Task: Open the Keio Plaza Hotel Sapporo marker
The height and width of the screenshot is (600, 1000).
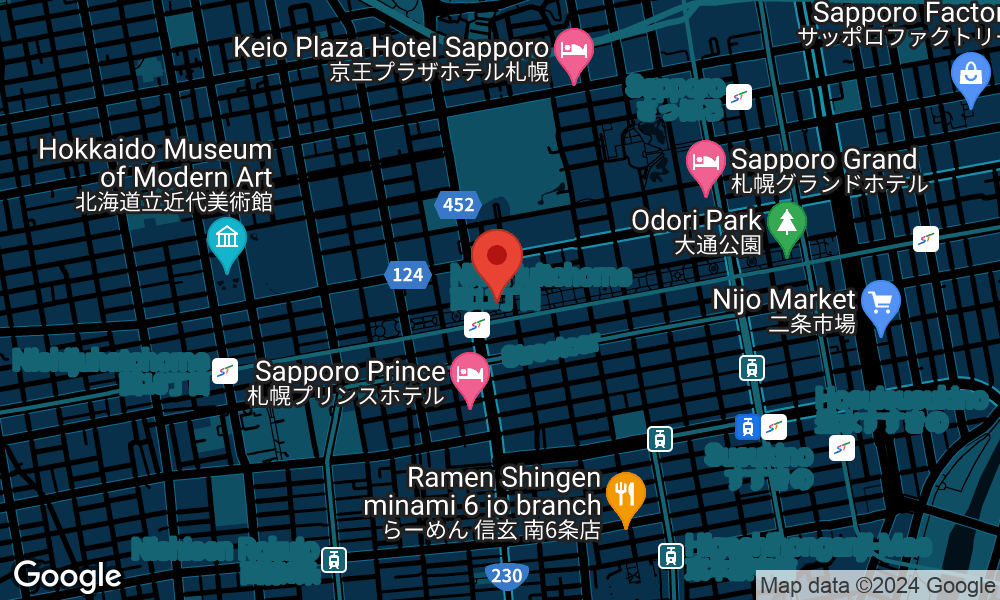Action: tap(574, 50)
